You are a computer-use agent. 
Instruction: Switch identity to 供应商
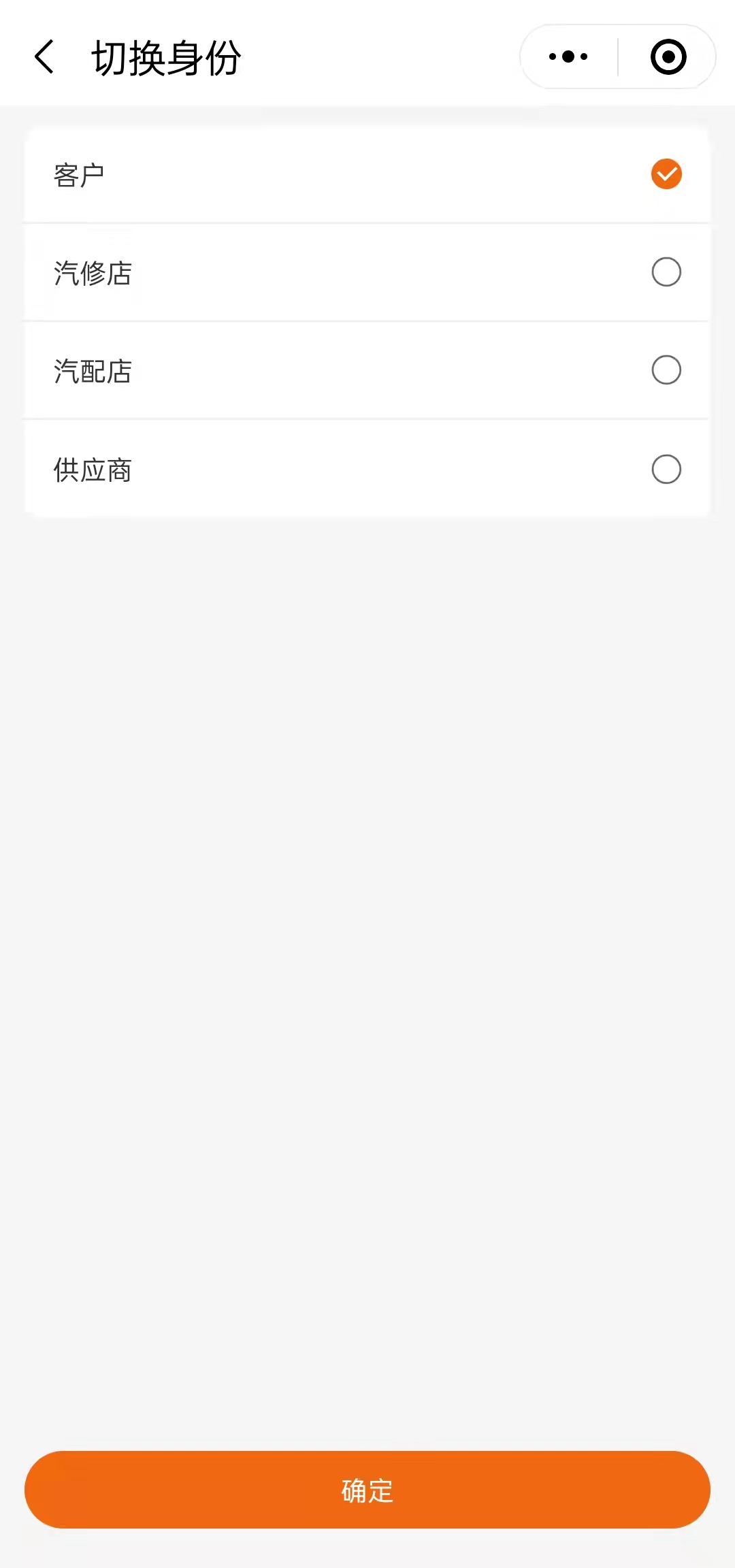click(x=666, y=469)
